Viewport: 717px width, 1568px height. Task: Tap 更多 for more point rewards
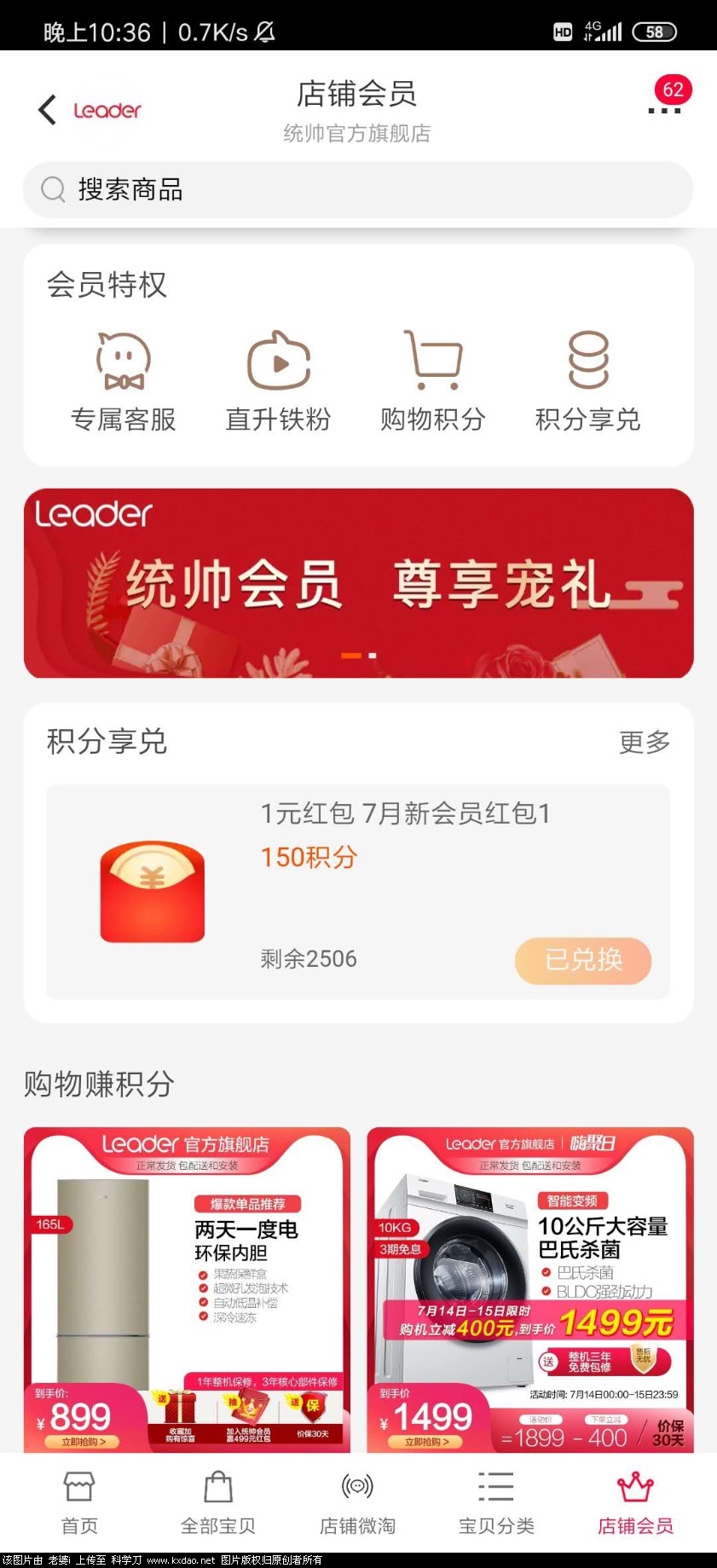[644, 742]
